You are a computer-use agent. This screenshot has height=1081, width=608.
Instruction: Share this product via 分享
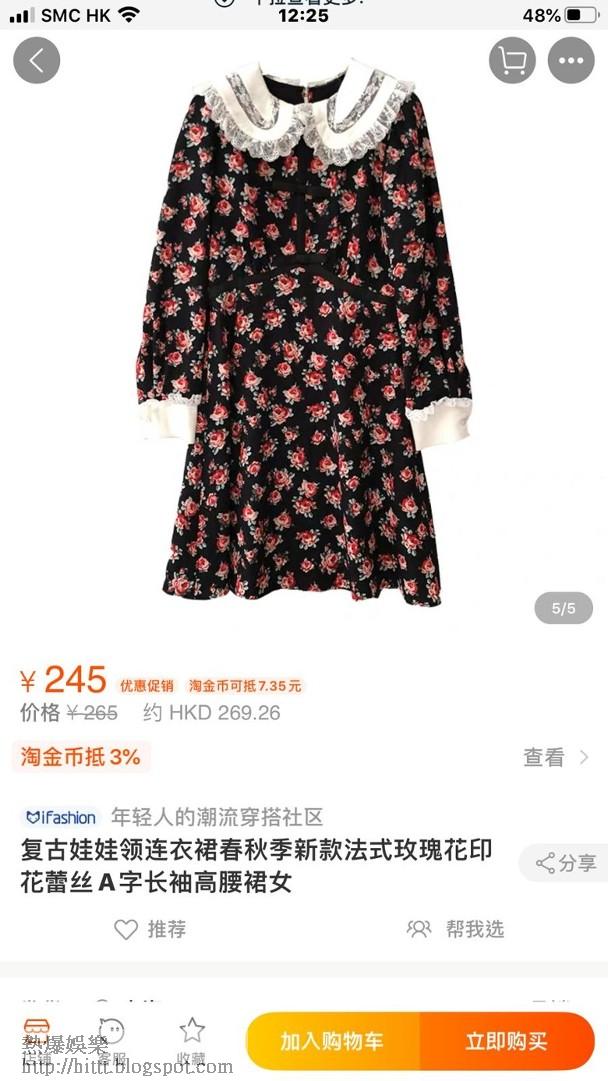coord(565,863)
